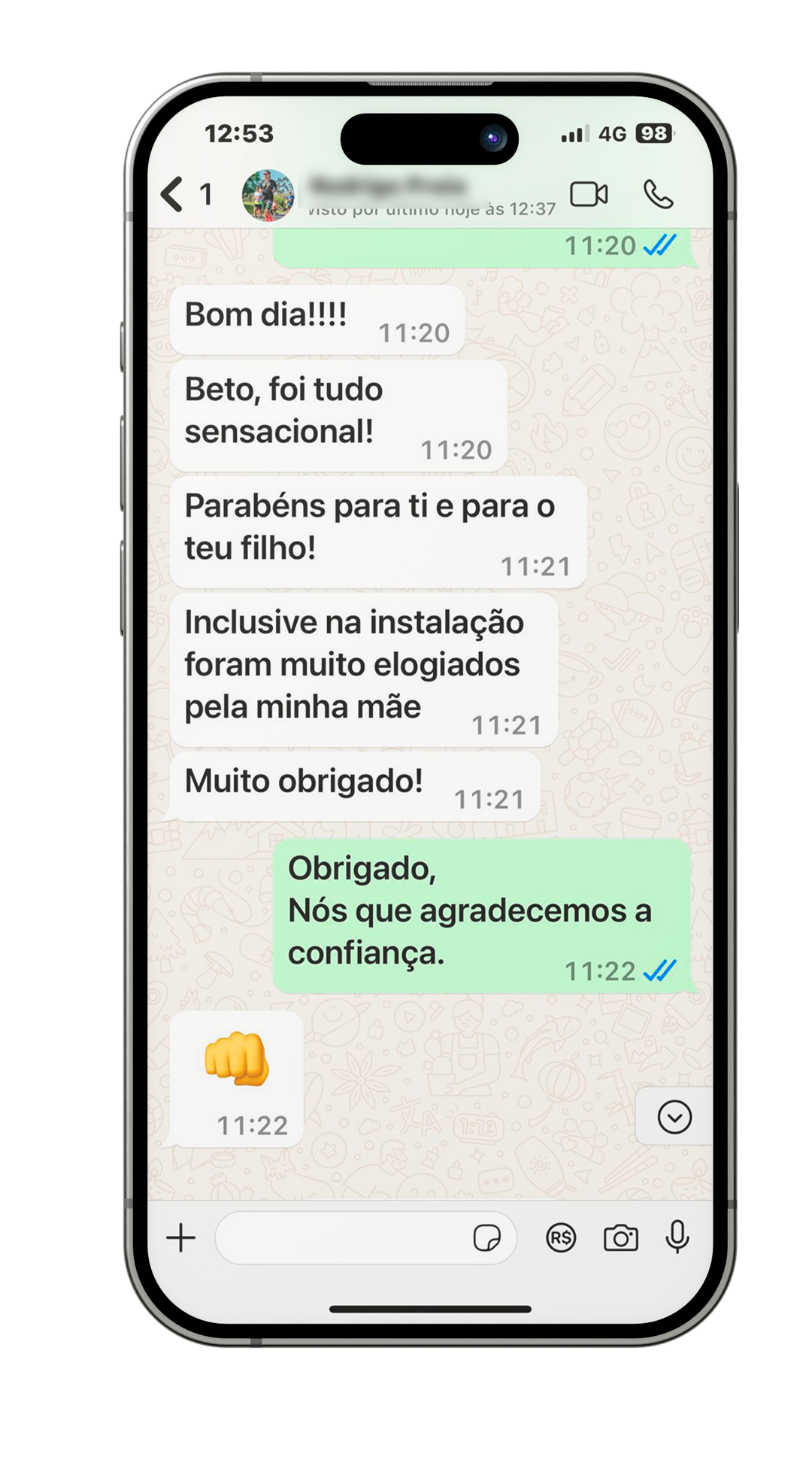Screen dimensions: 812x1457
Task: Open the R$ payment option
Action: [x=561, y=1237]
